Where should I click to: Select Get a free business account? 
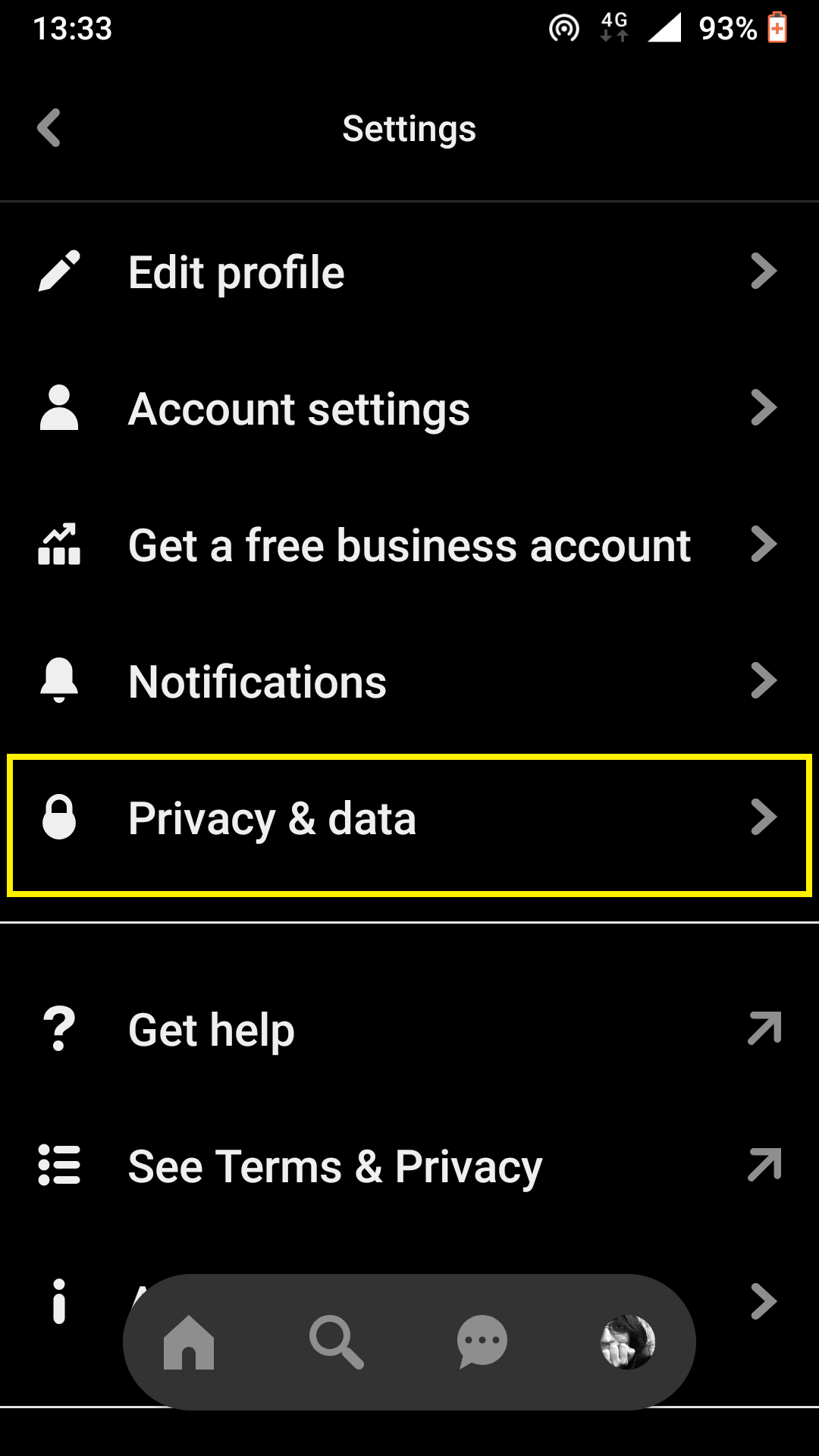(409, 545)
